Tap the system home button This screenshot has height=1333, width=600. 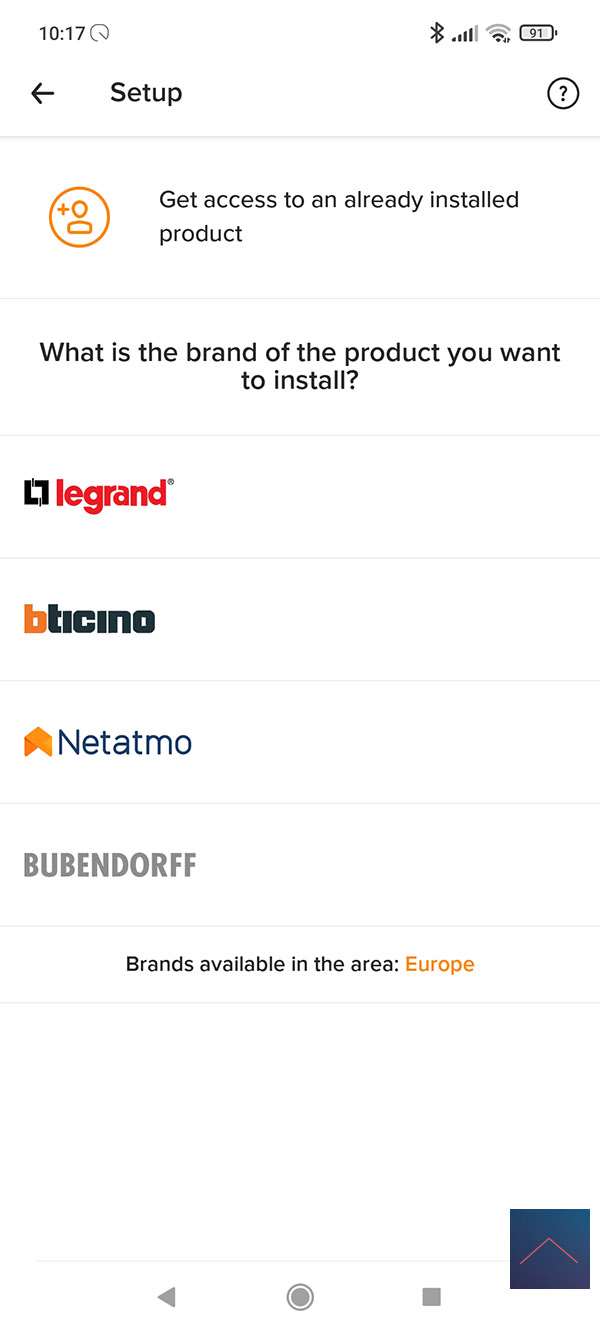(x=299, y=1297)
